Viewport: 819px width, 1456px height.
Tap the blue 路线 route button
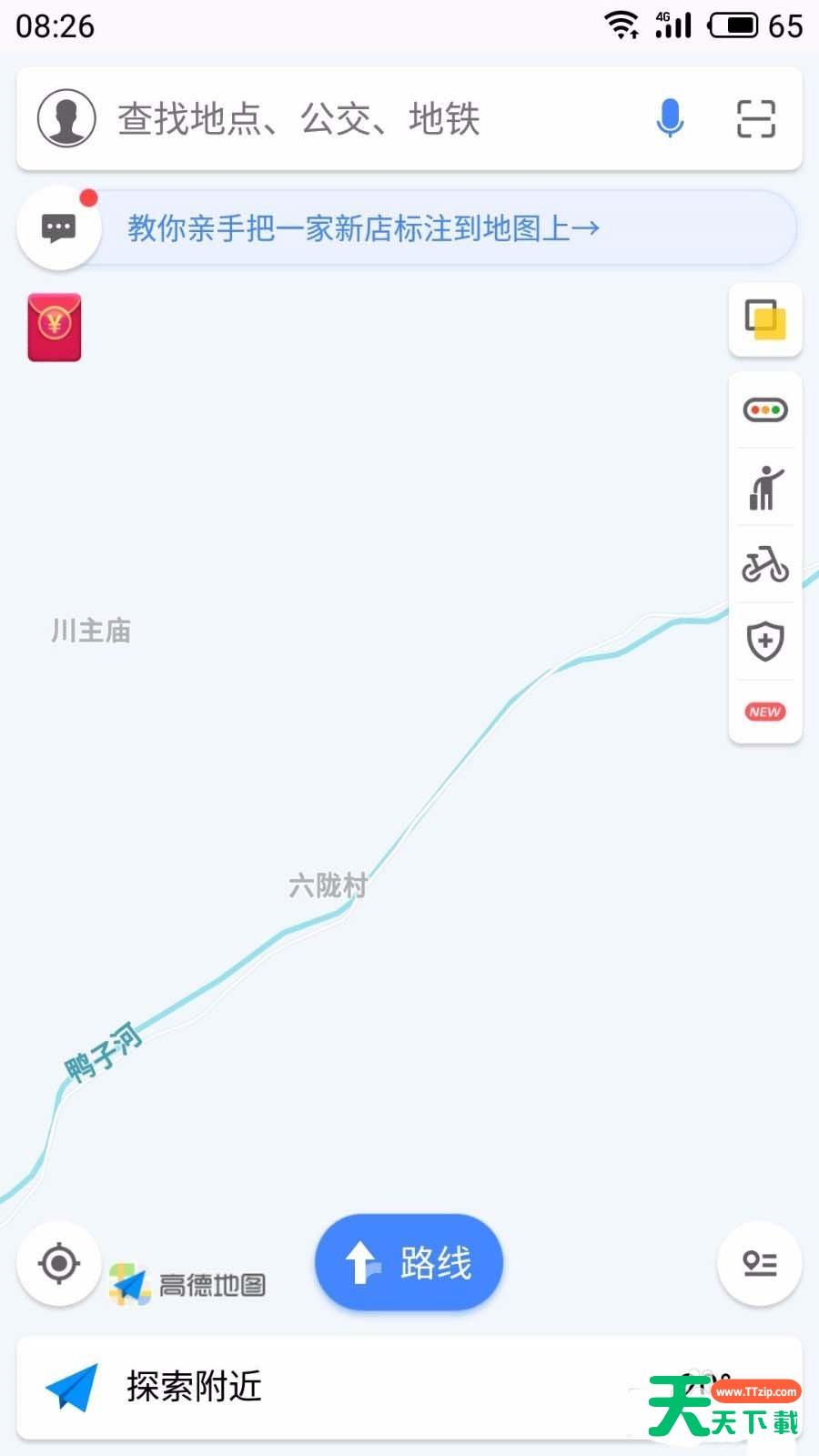(408, 1263)
